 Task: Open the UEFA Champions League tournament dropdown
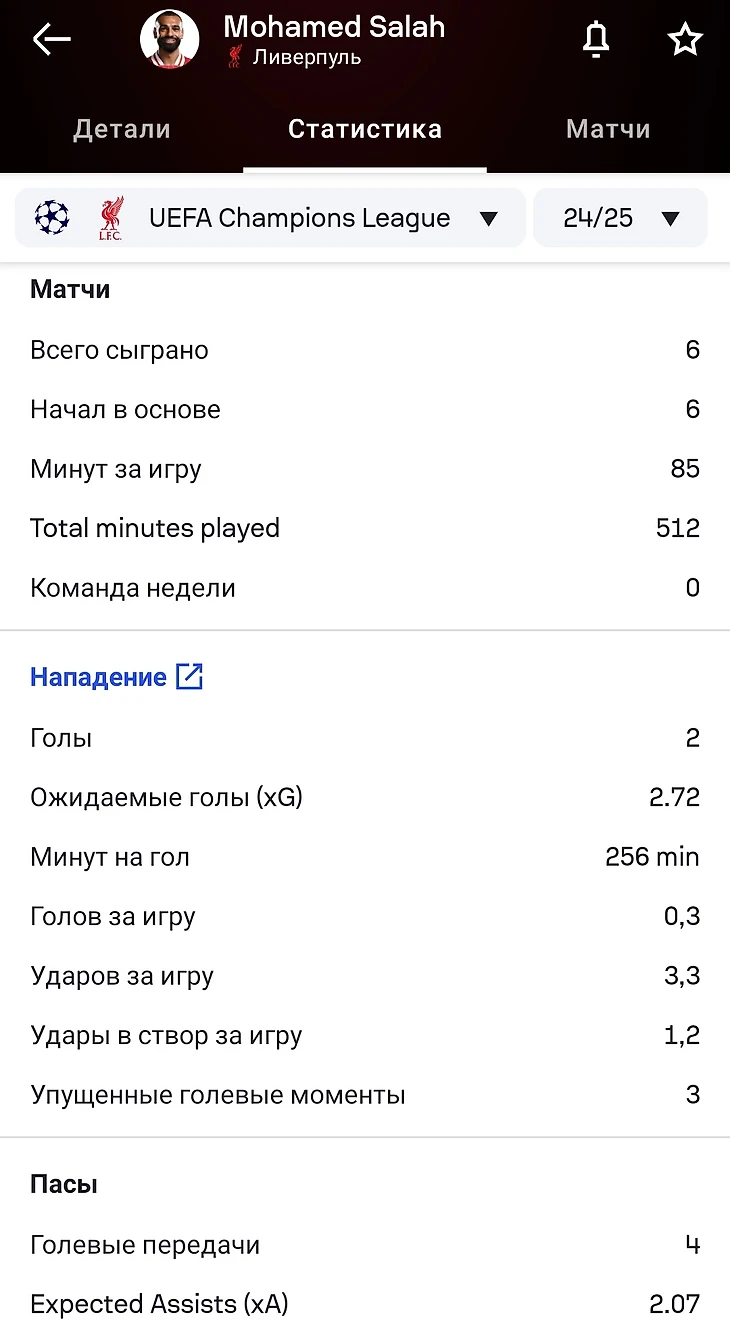[x=270, y=218]
